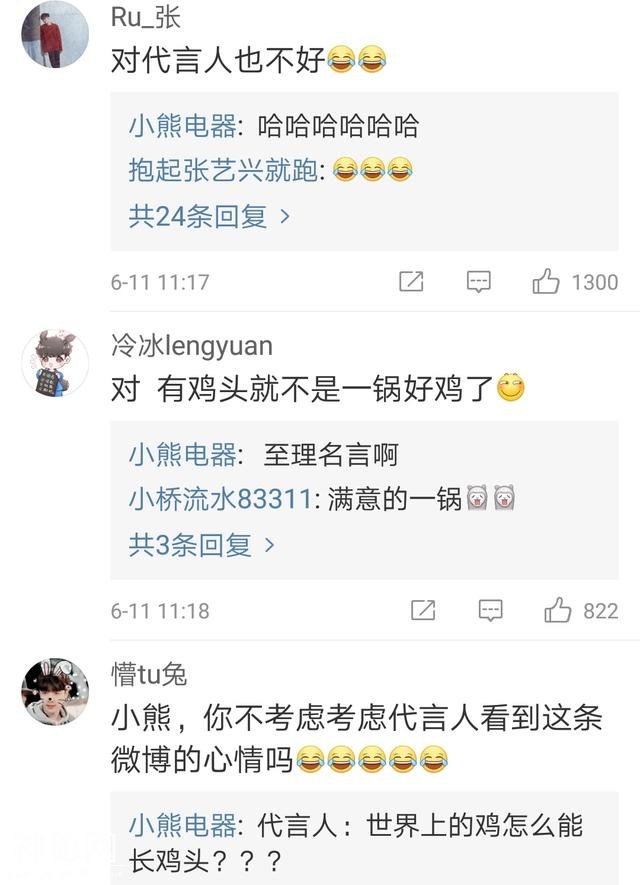
Task: Tap 小熊电器 name in 哈哈哈 reply
Action: 183,126
